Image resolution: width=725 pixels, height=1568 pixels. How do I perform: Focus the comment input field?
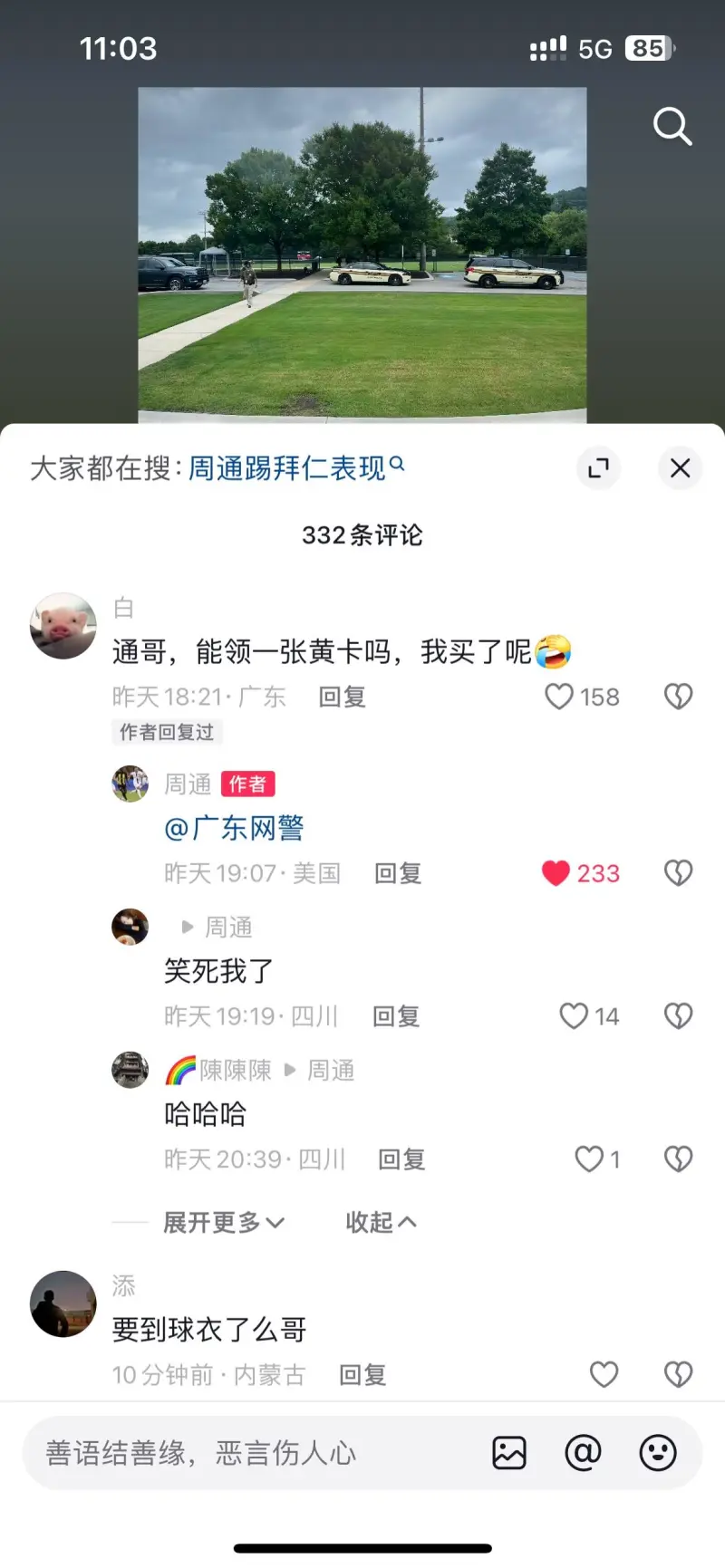(x=254, y=1453)
